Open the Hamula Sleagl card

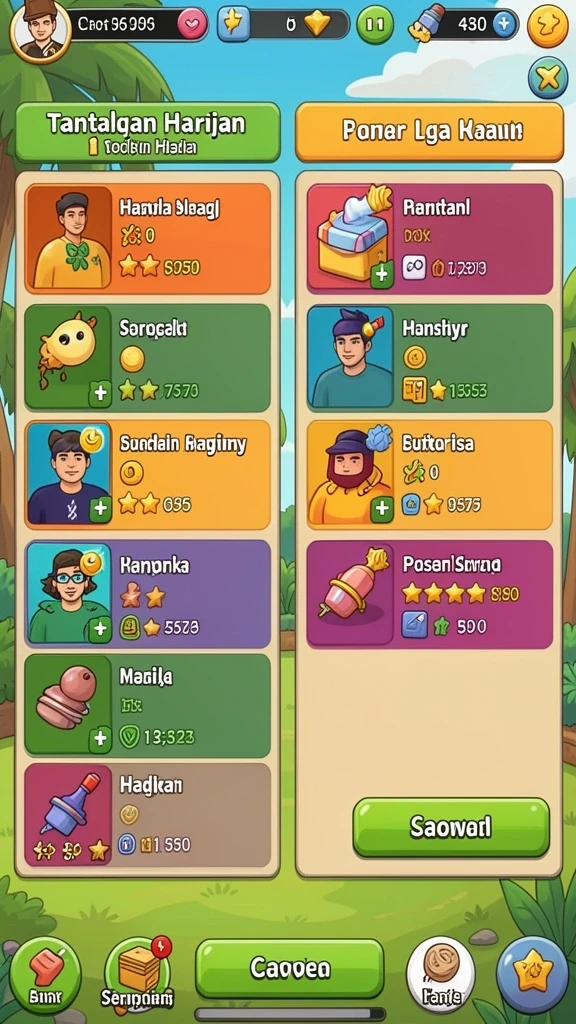148,238
